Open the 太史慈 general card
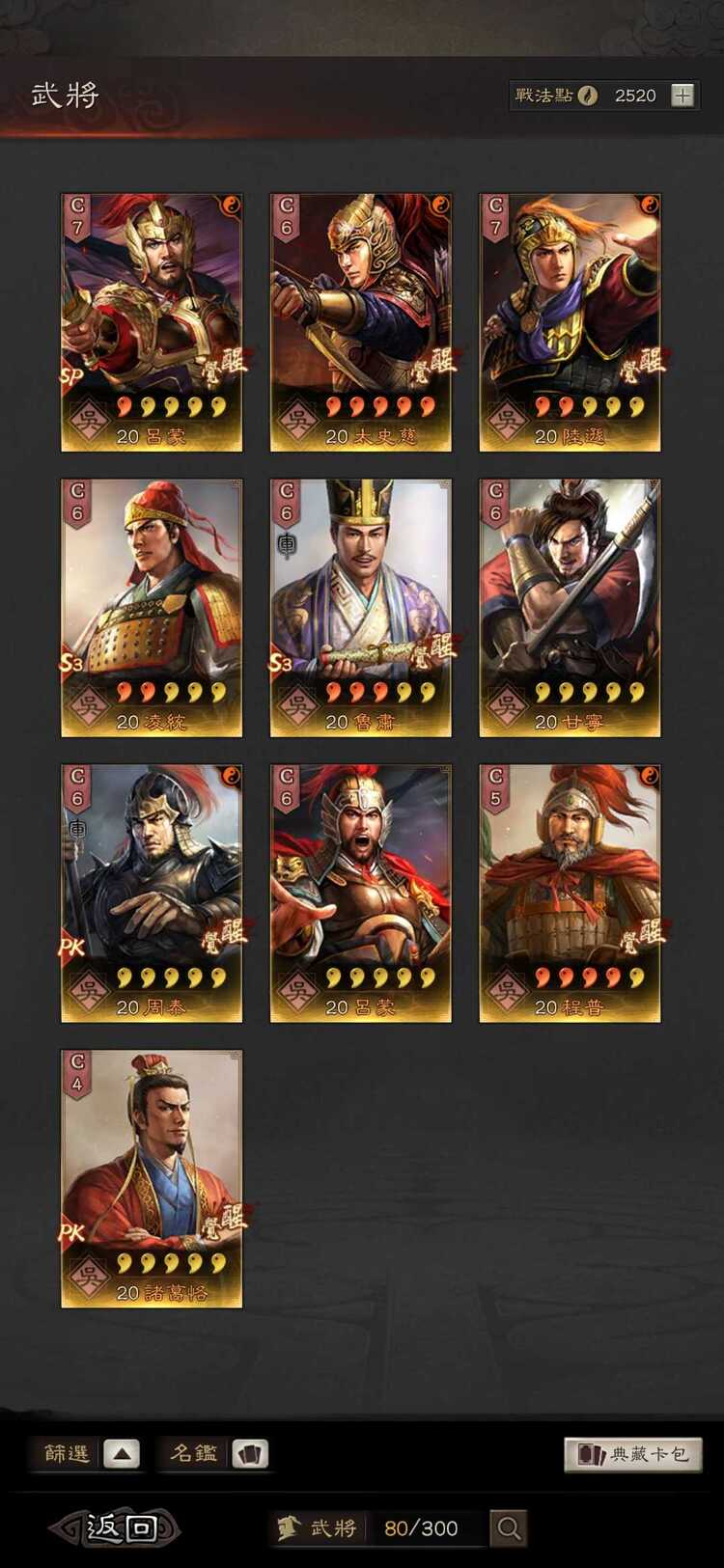The image size is (724, 1568). coord(360,322)
